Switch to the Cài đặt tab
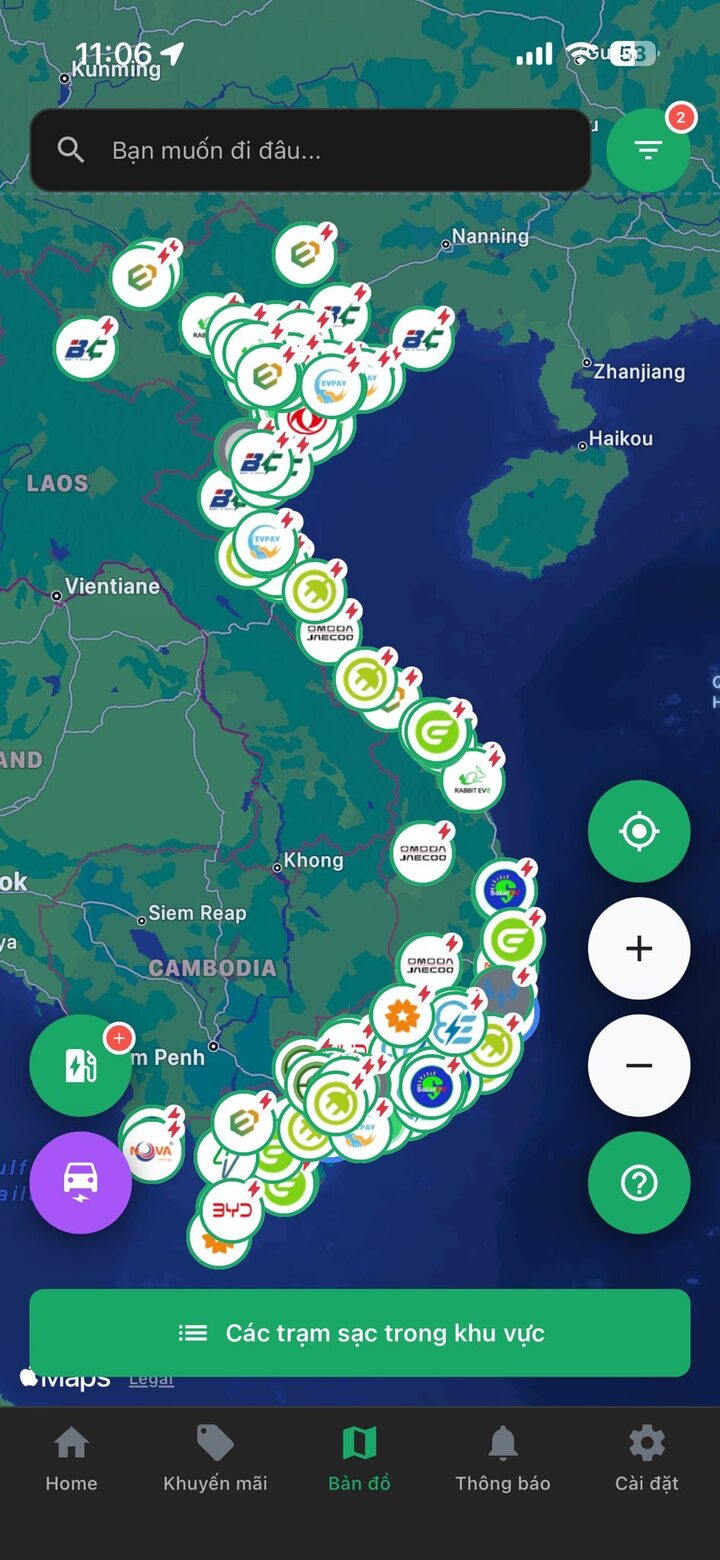The height and width of the screenshot is (1560, 720). (x=647, y=1460)
